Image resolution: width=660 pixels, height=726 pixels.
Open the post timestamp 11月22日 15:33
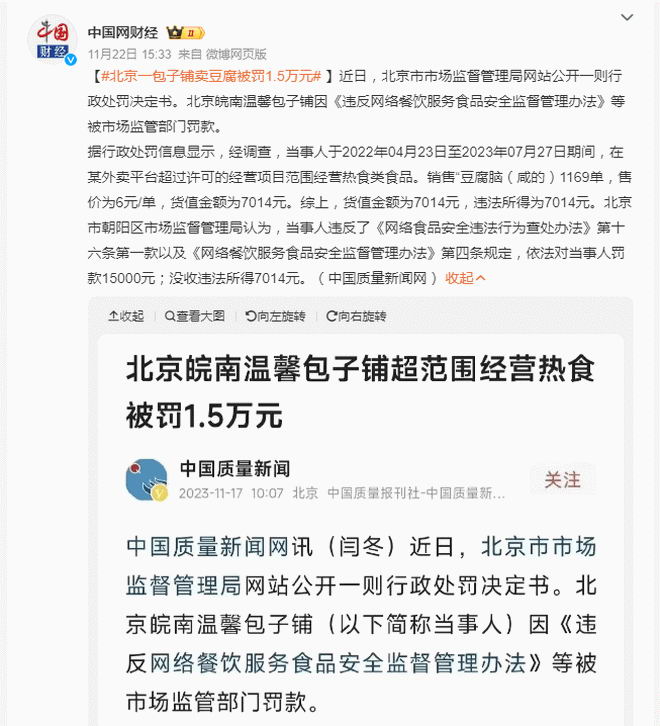tap(129, 54)
